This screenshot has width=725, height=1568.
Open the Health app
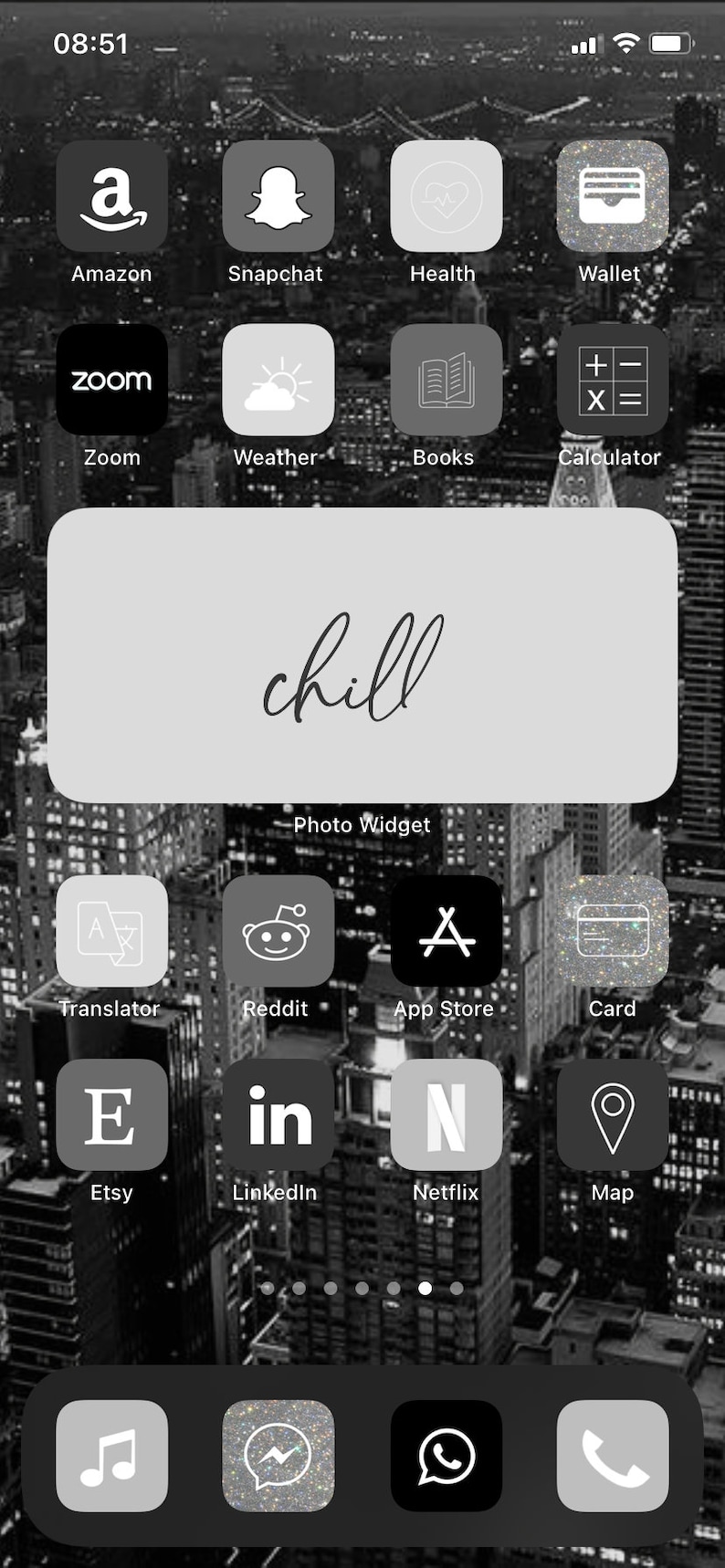(447, 195)
